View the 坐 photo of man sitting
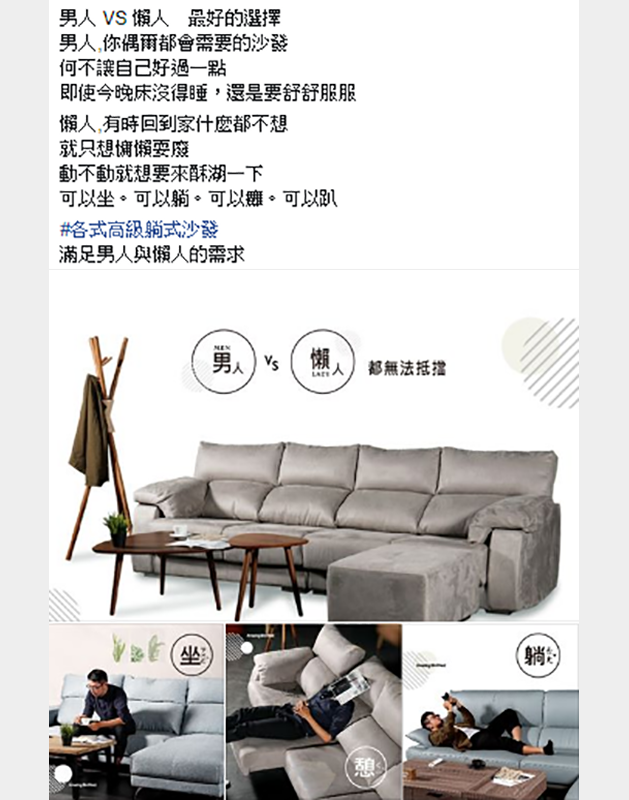 click(135, 710)
